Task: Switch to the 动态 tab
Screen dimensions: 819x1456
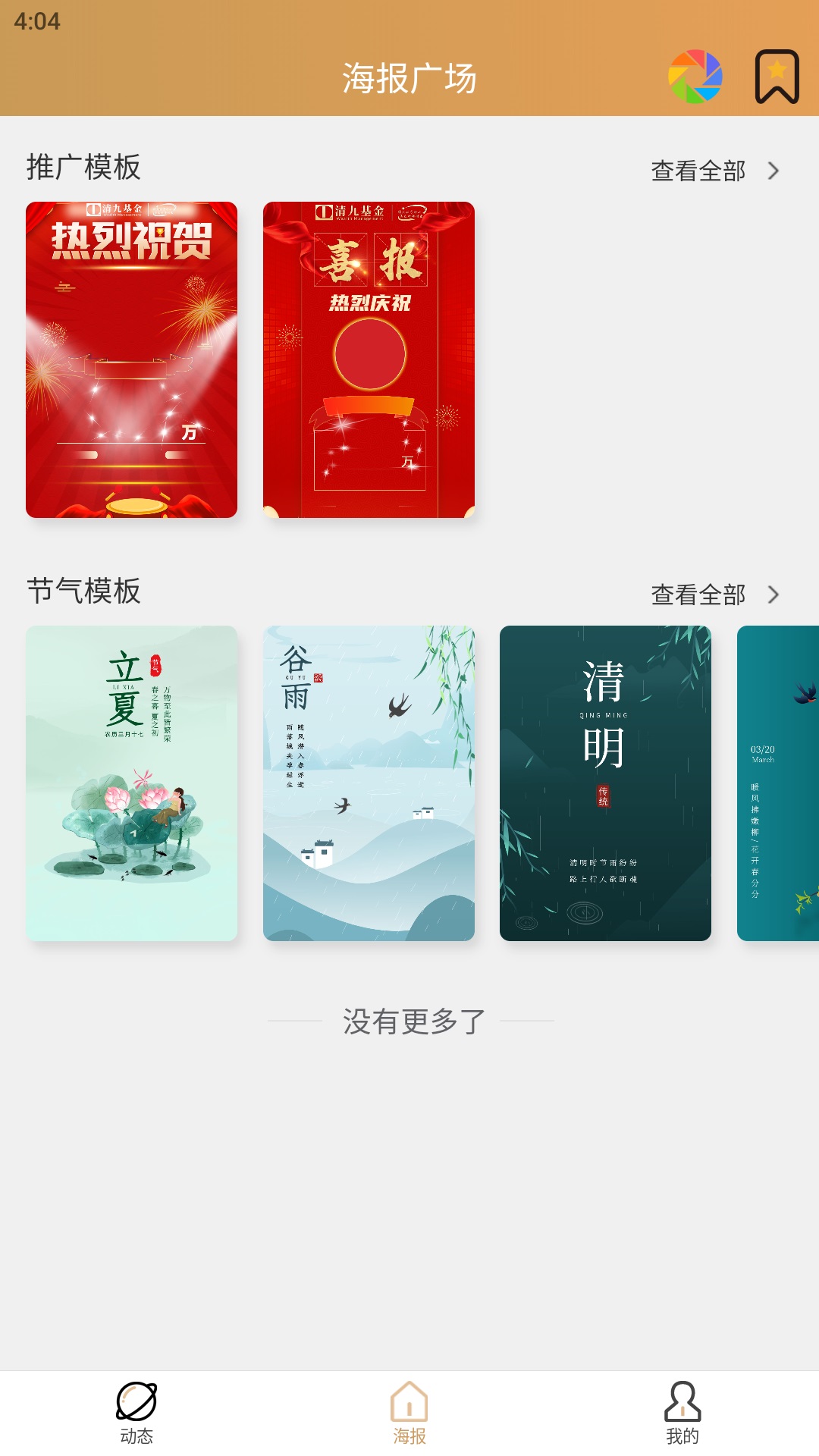Action: (x=136, y=1412)
